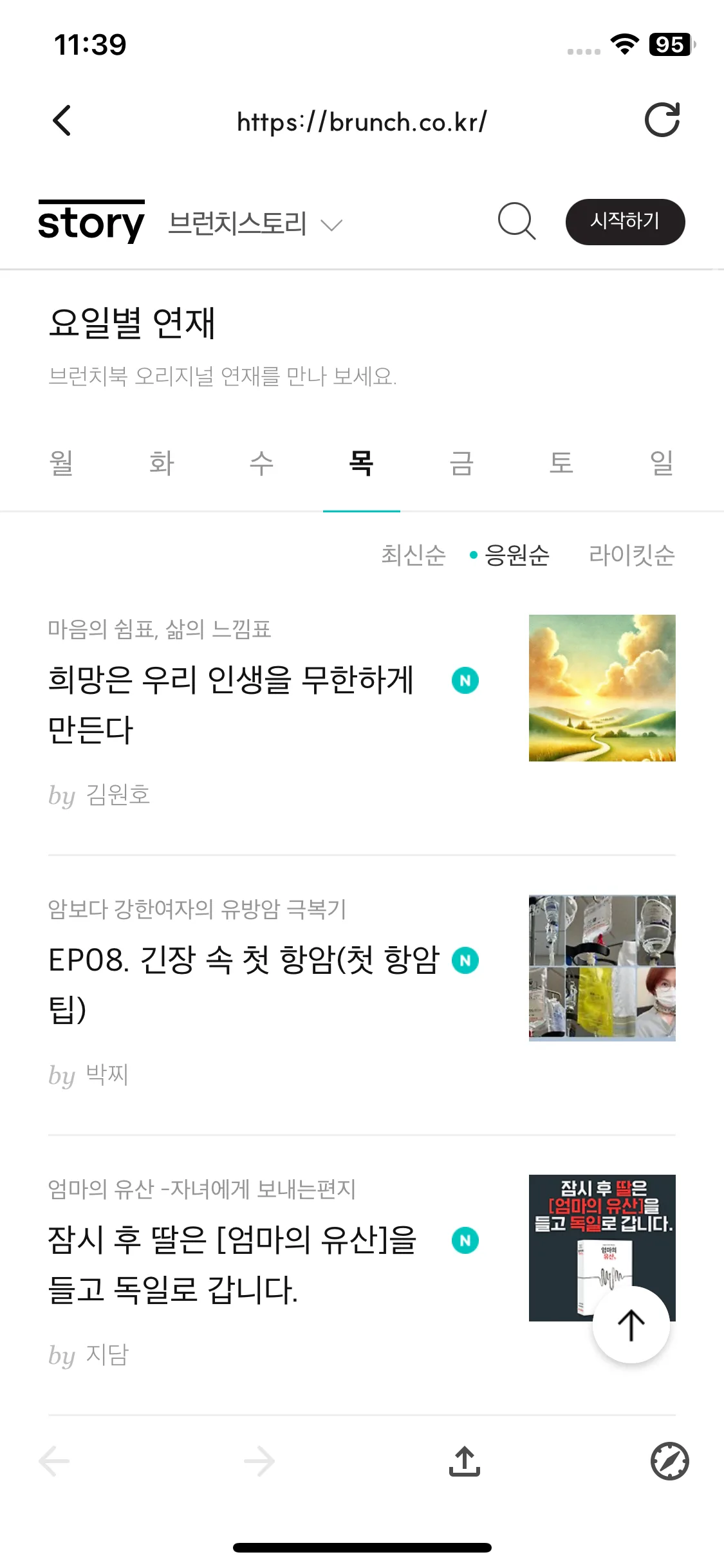Switch to the 금 day tab
The image size is (724, 1568).
462,463
